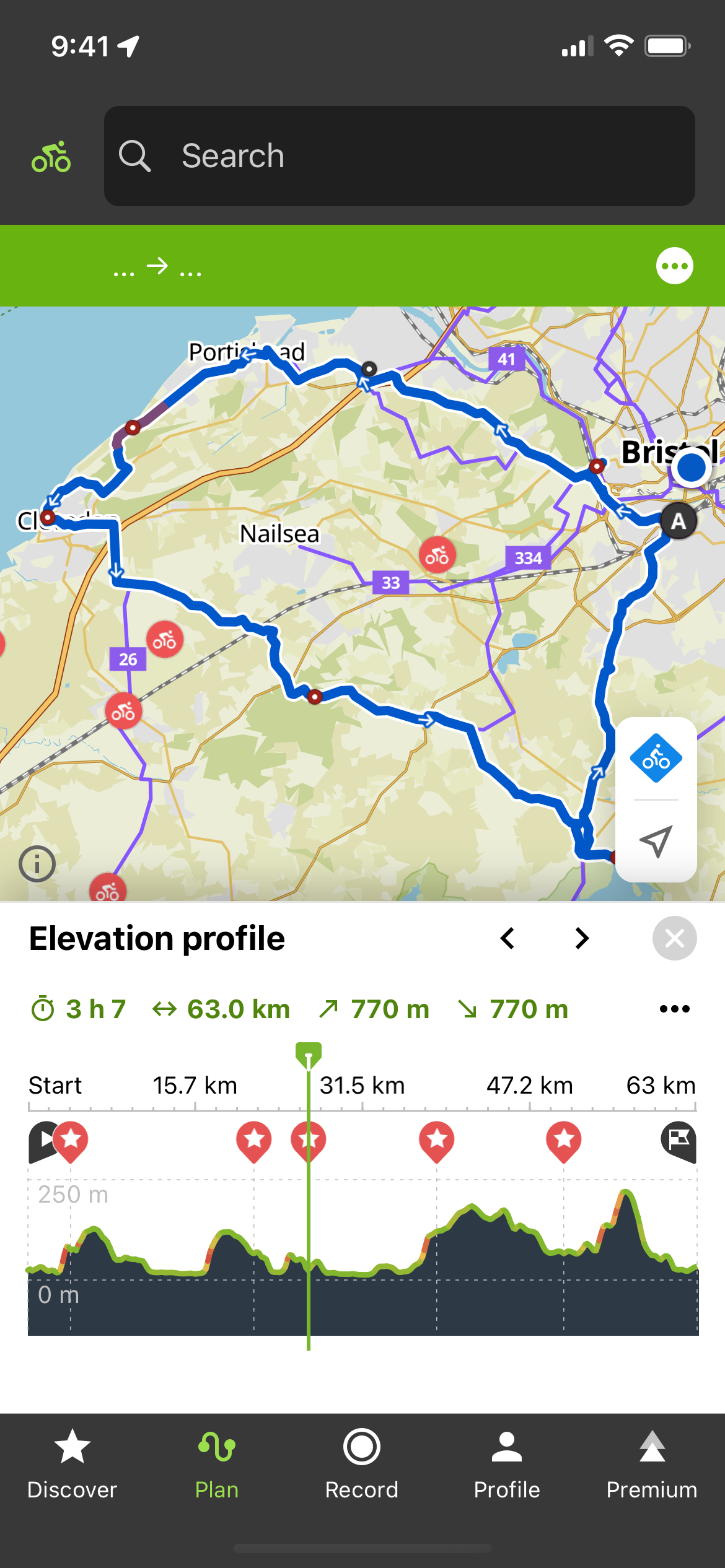
Task: Close the Elevation profile panel
Action: click(x=674, y=938)
